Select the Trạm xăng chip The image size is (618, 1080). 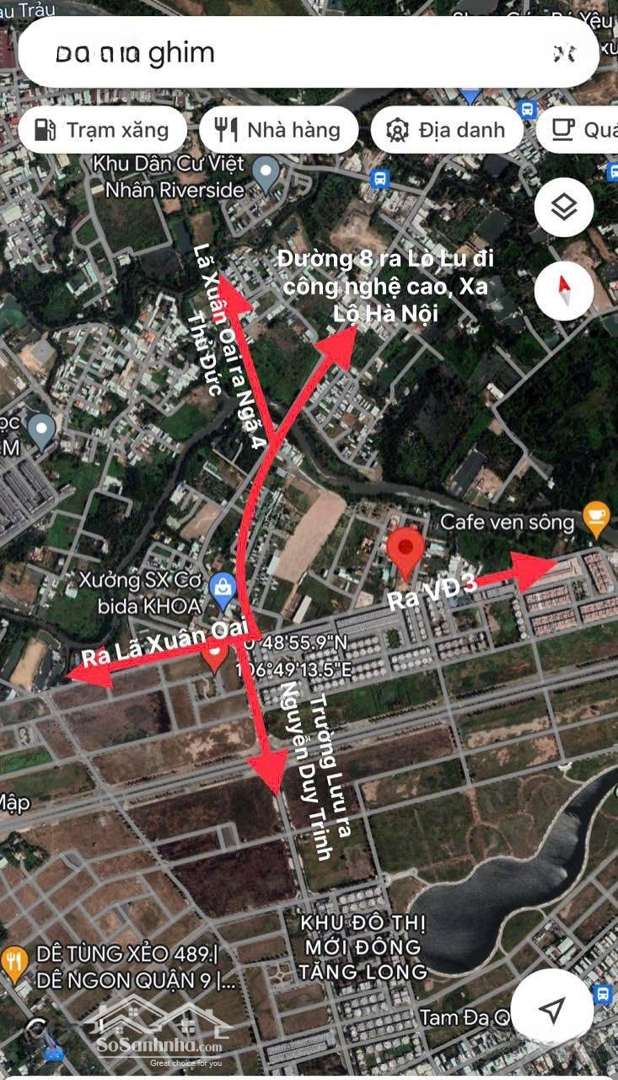pos(102,130)
